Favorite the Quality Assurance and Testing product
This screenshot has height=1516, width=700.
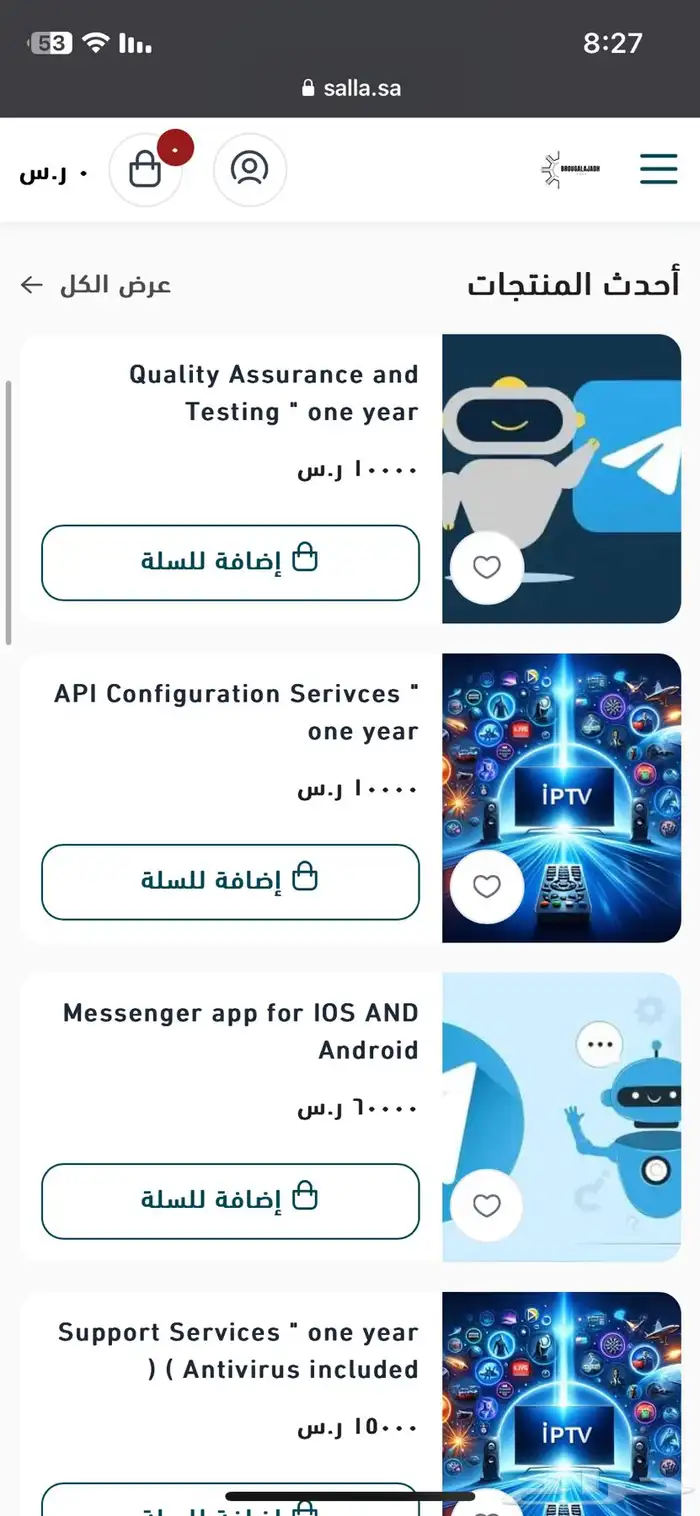[x=486, y=568]
